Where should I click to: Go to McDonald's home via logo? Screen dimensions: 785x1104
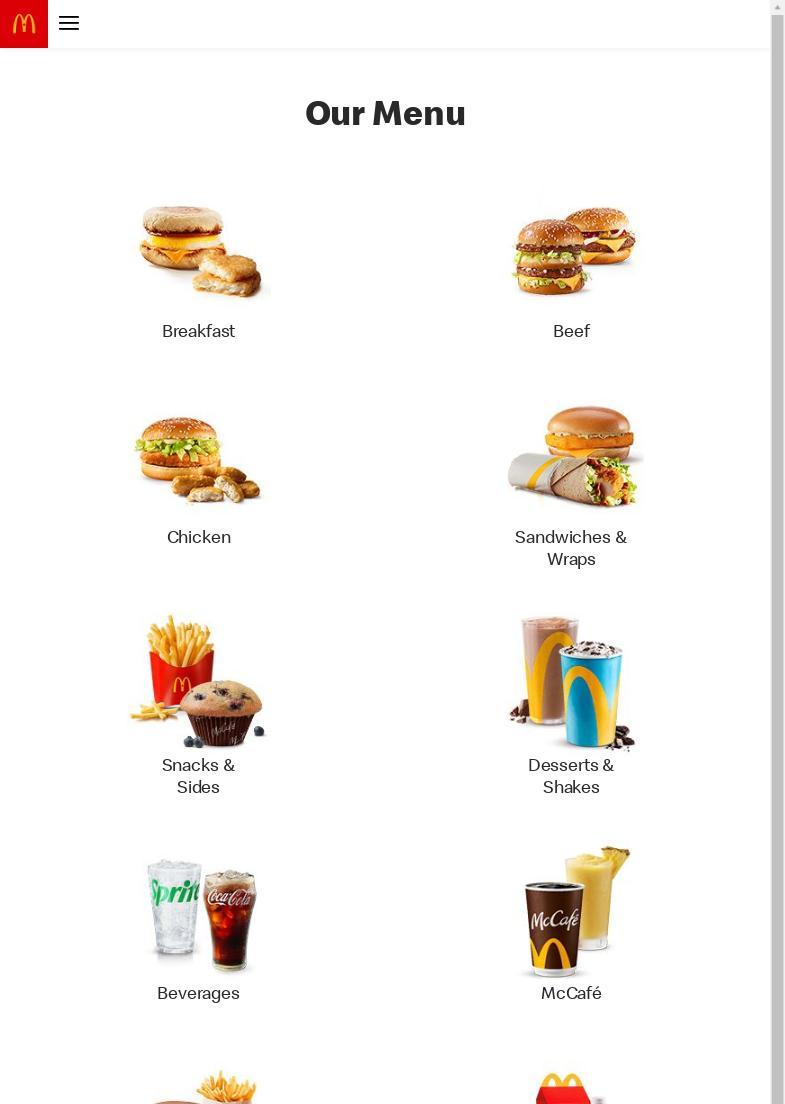[x=24, y=23]
